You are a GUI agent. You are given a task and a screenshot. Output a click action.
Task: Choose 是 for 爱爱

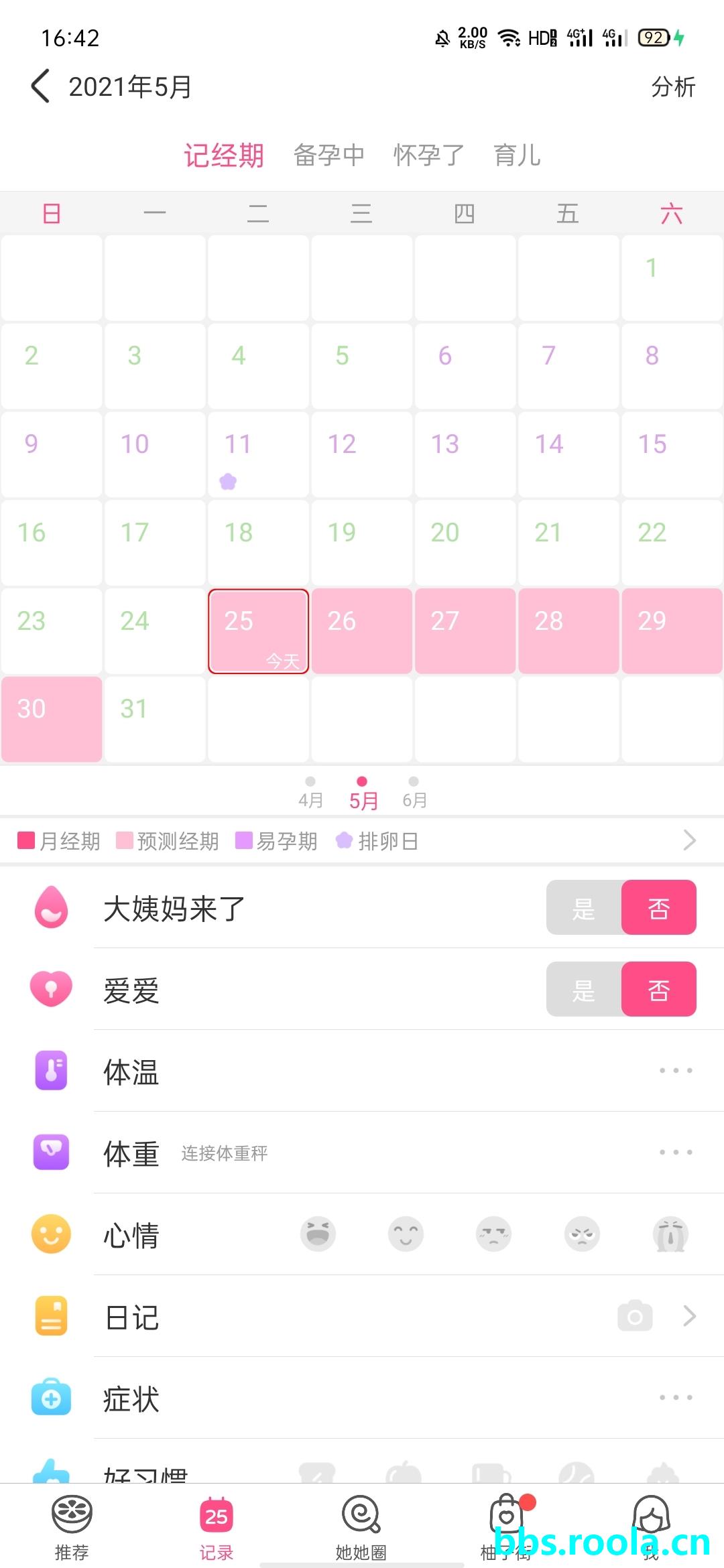[x=584, y=990]
